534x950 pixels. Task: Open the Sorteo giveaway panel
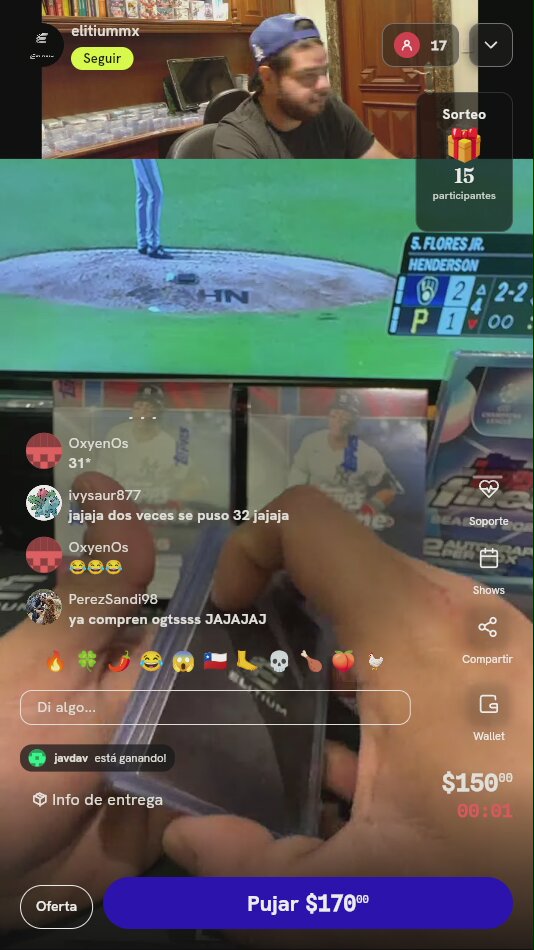click(x=464, y=161)
